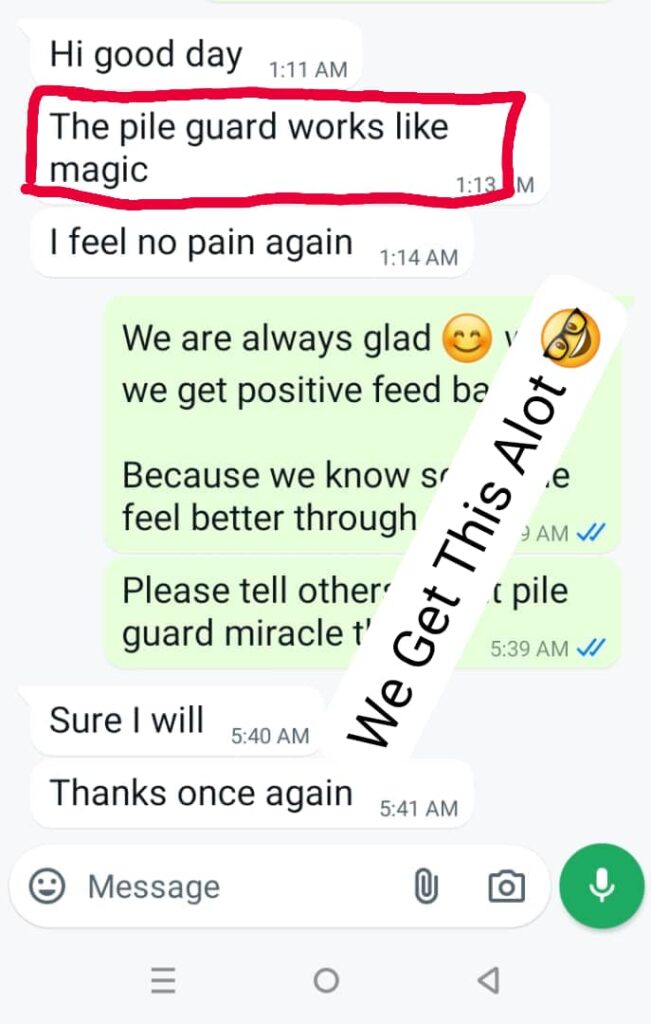This screenshot has width=651, height=1024.
Task: Open the emoji picker
Action: (x=47, y=886)
